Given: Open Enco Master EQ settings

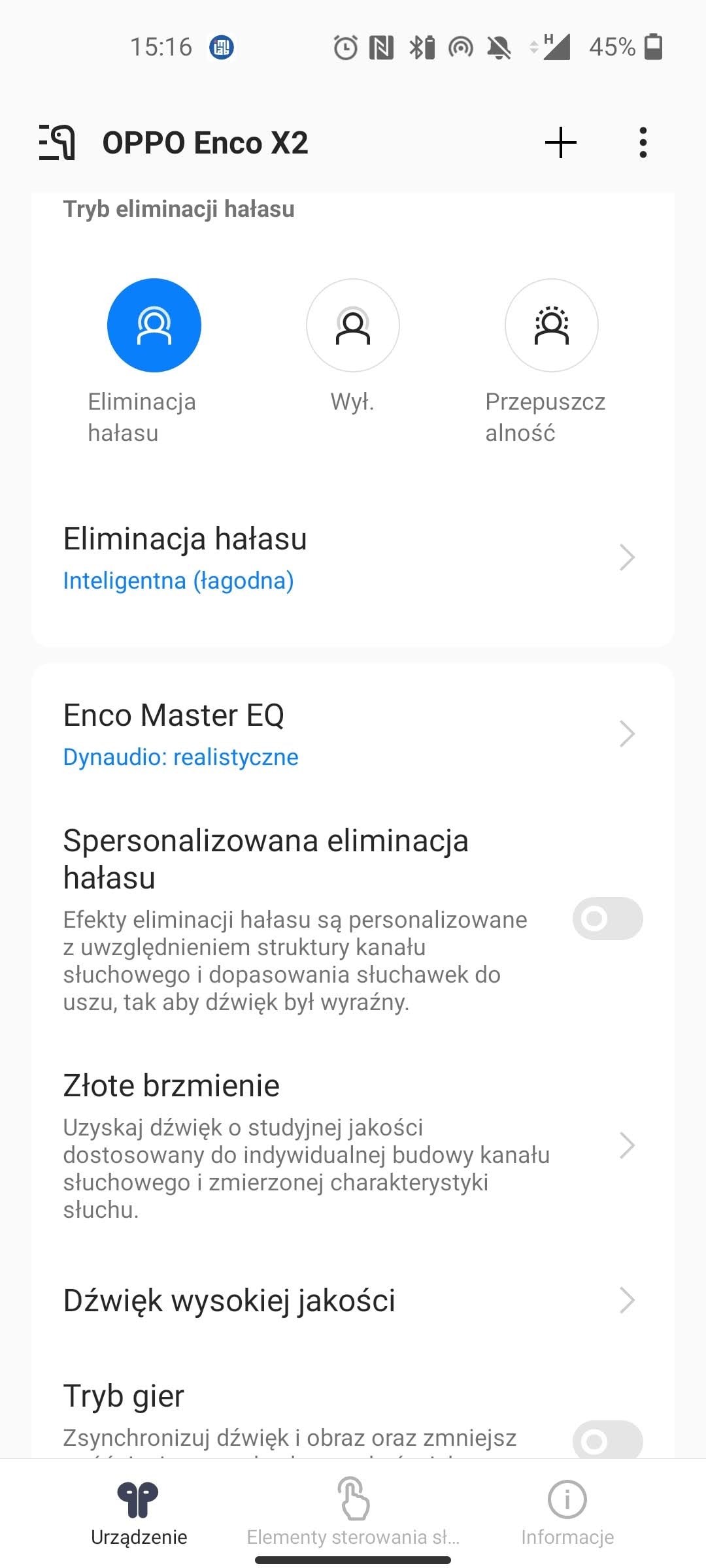Looking at the screenshot, I should [x=353, y=734].
